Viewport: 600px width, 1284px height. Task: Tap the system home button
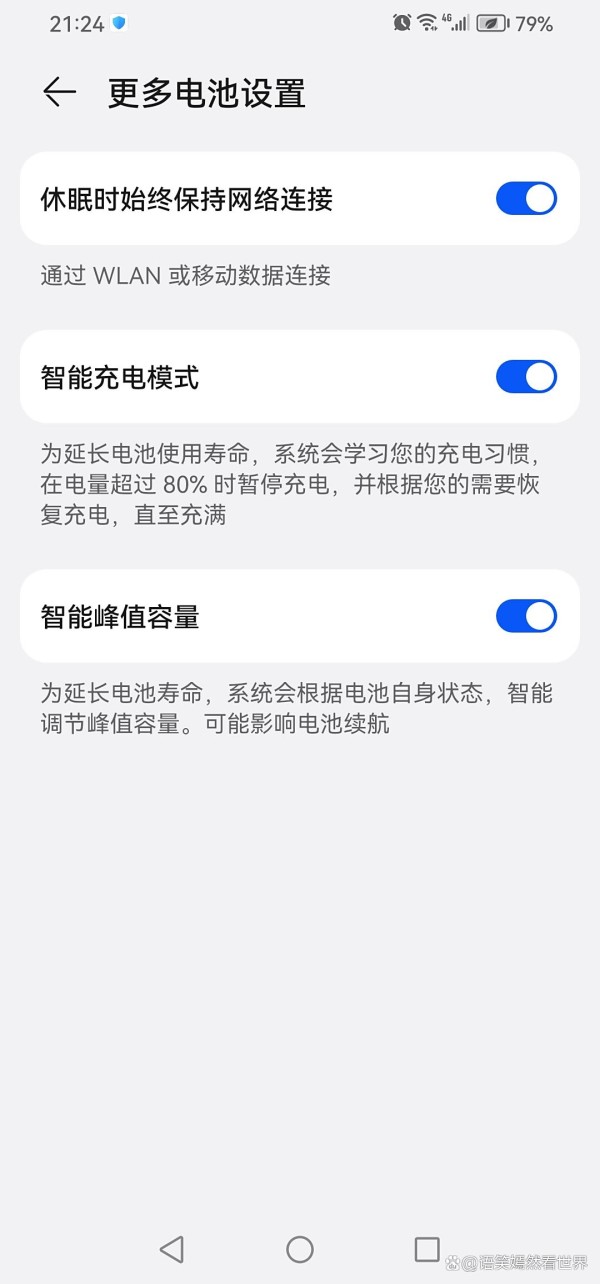pos(300,1249)
